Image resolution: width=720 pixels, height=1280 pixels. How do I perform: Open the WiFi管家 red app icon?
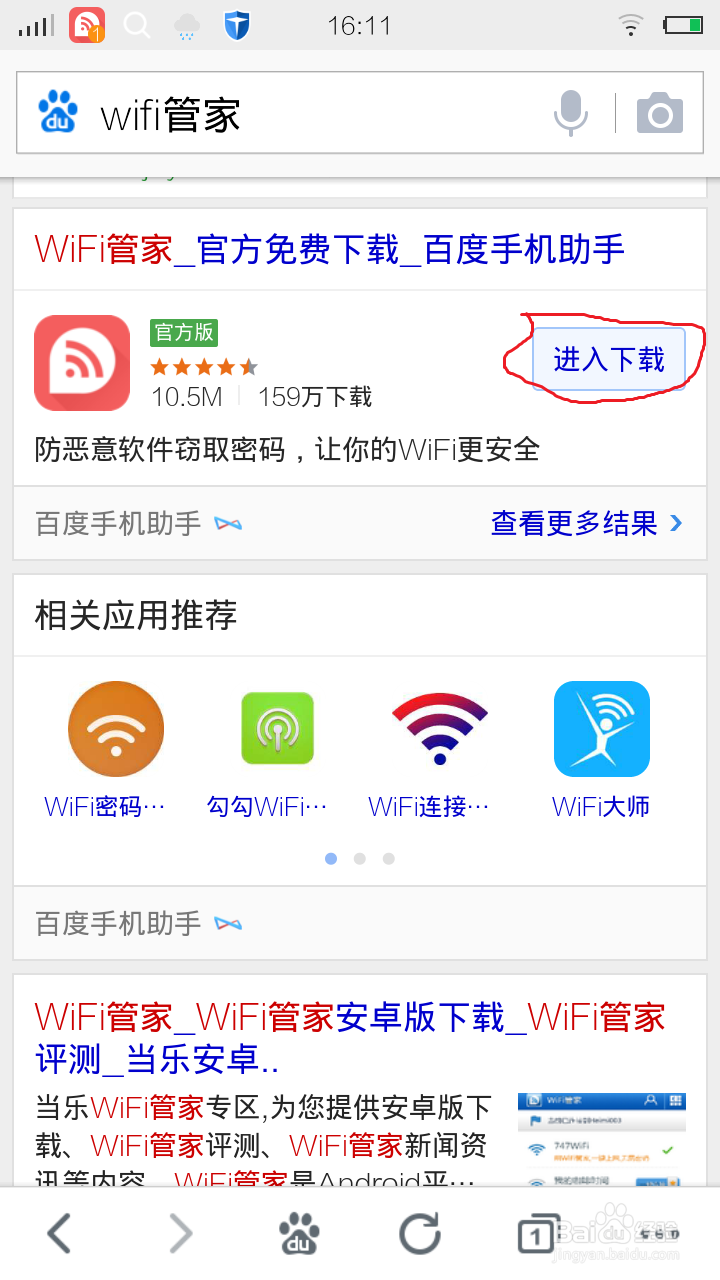(x=81, y=362)
